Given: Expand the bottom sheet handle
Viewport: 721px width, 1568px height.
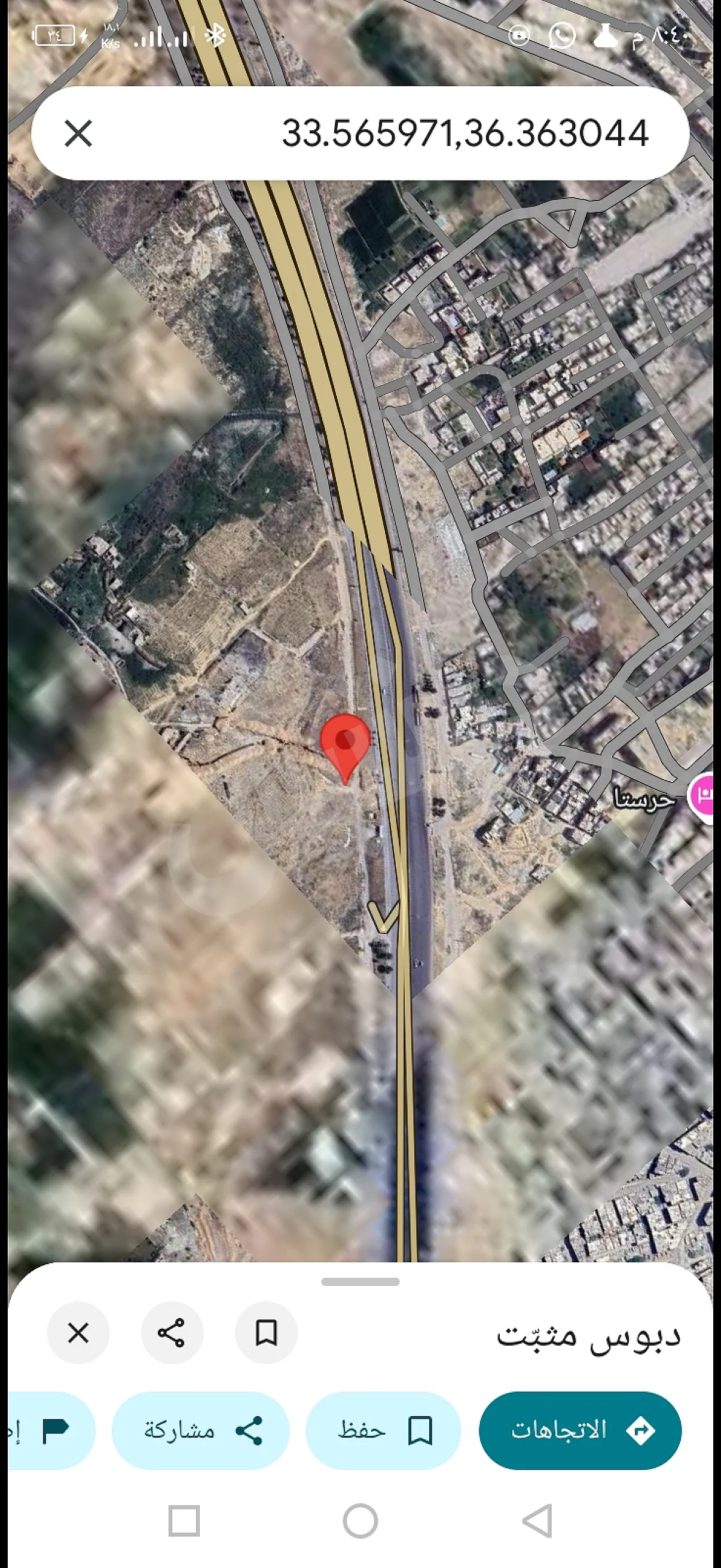Looking at the screenshot, I should coord(360,1282).
